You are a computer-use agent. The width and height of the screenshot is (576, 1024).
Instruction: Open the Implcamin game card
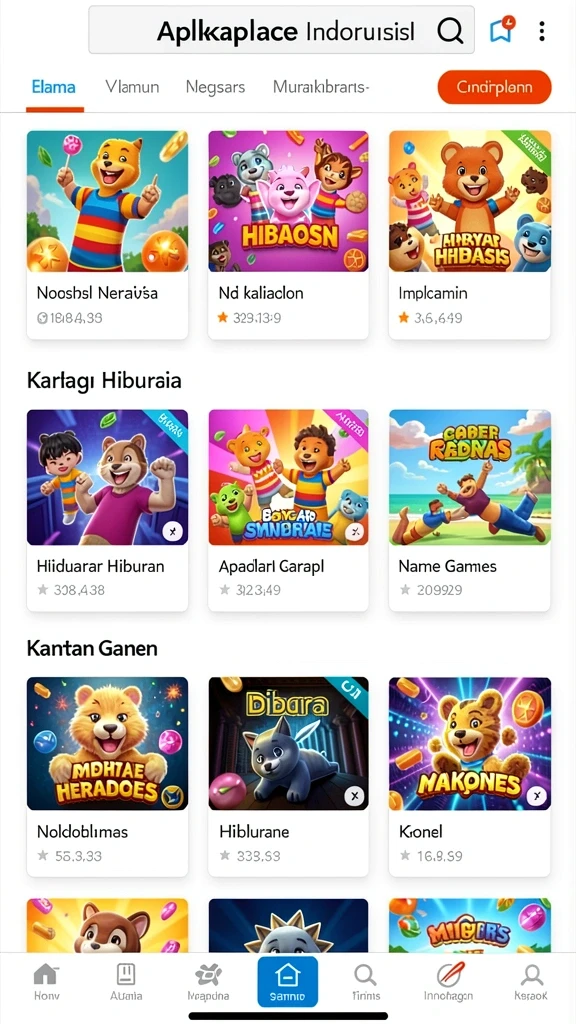tap(470, 234)
